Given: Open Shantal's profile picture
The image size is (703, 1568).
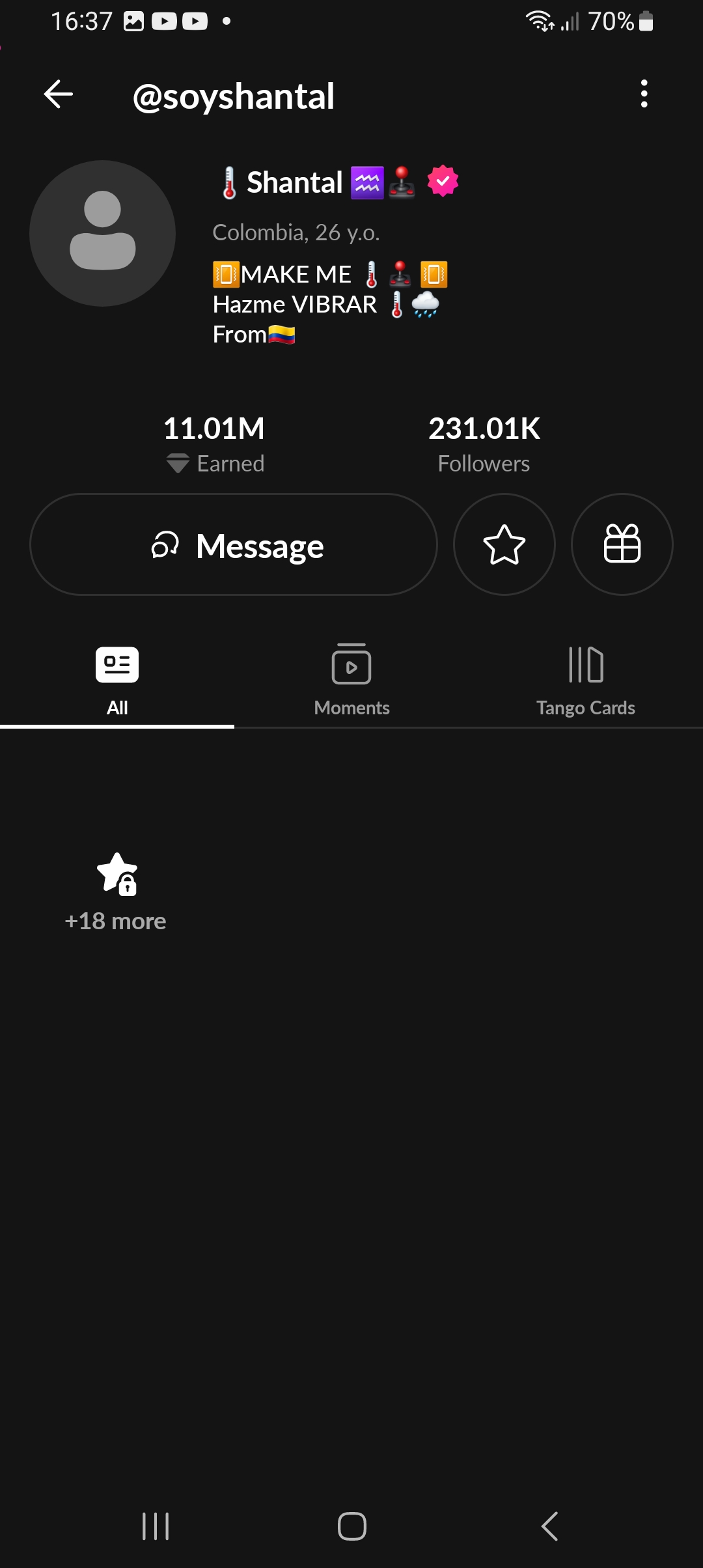Looking at the screenshot, I should point(102,233).
